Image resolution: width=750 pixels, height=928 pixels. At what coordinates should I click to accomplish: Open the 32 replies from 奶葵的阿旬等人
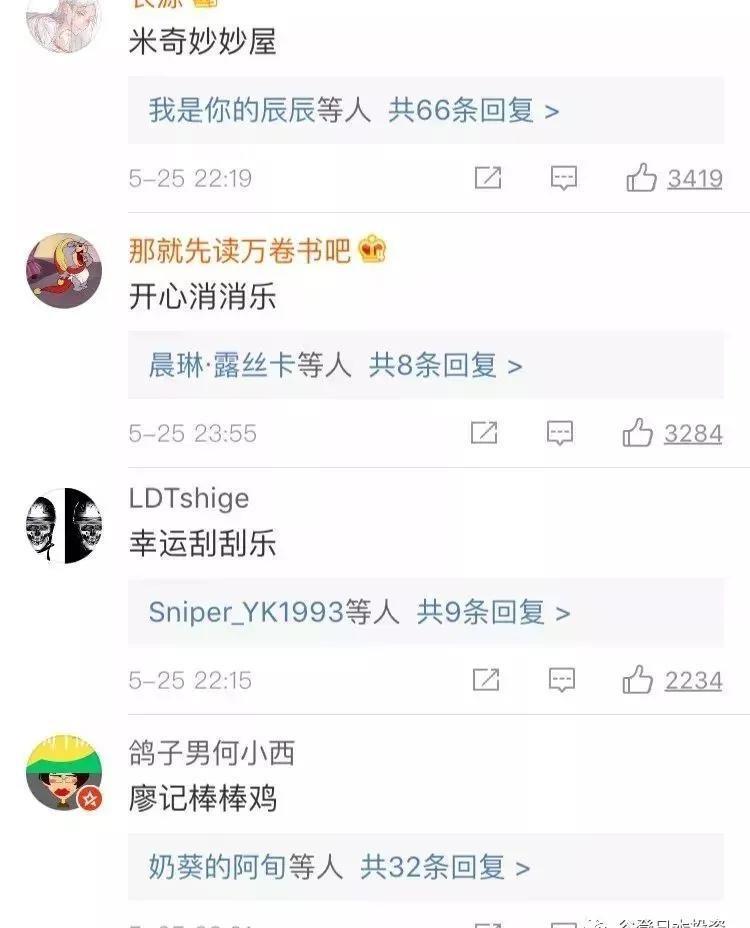(339, 866)
